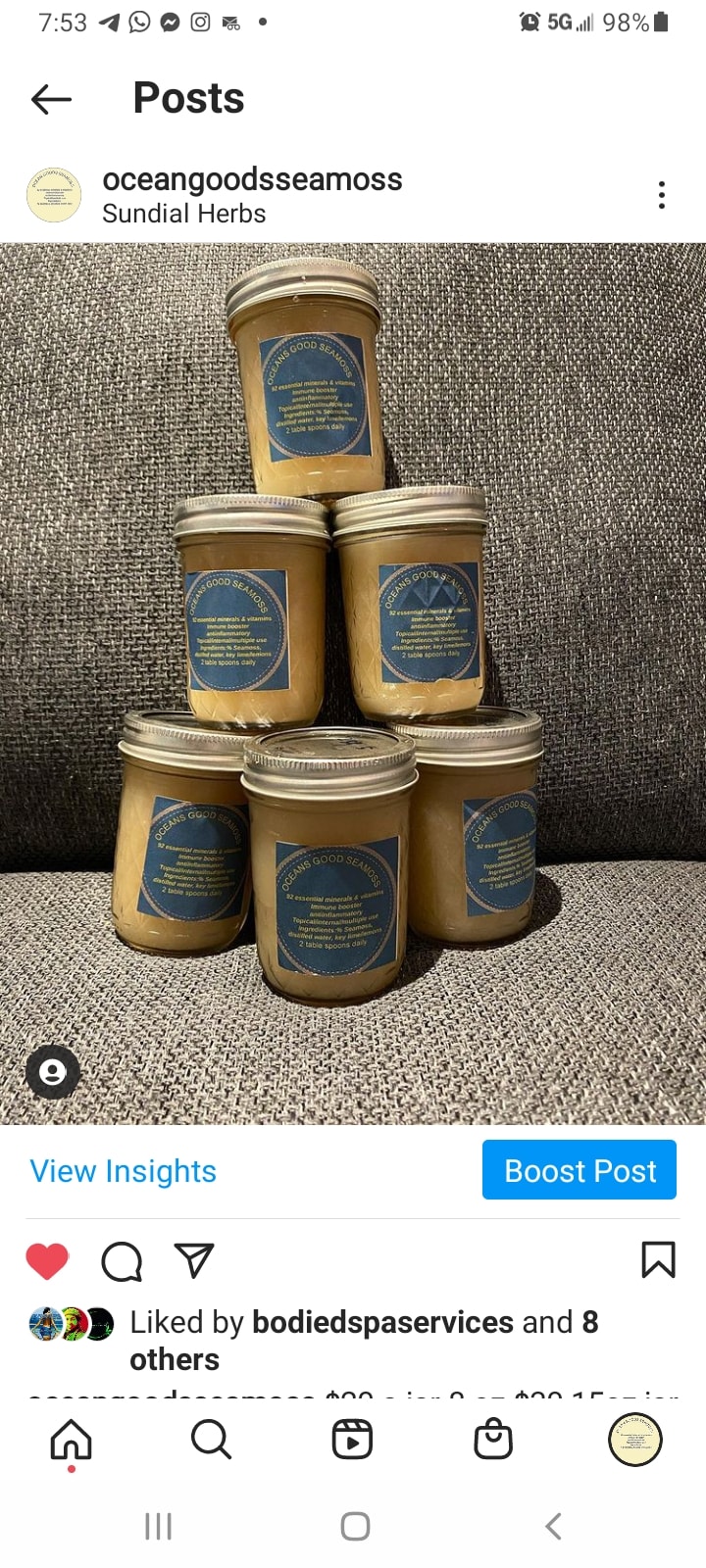This screenshot has height=1568, width=706.
Task: Switch to the Search tab
Action: point(211,1441)
